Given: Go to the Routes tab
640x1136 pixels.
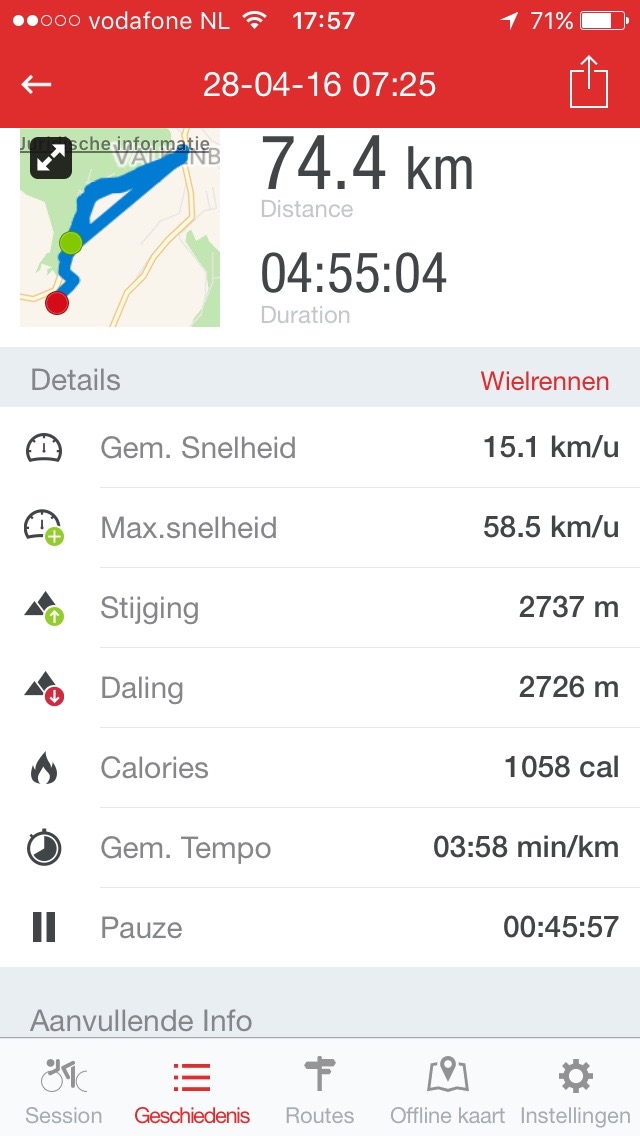Looking at the screenshot, I should (x=319, y=1090).
